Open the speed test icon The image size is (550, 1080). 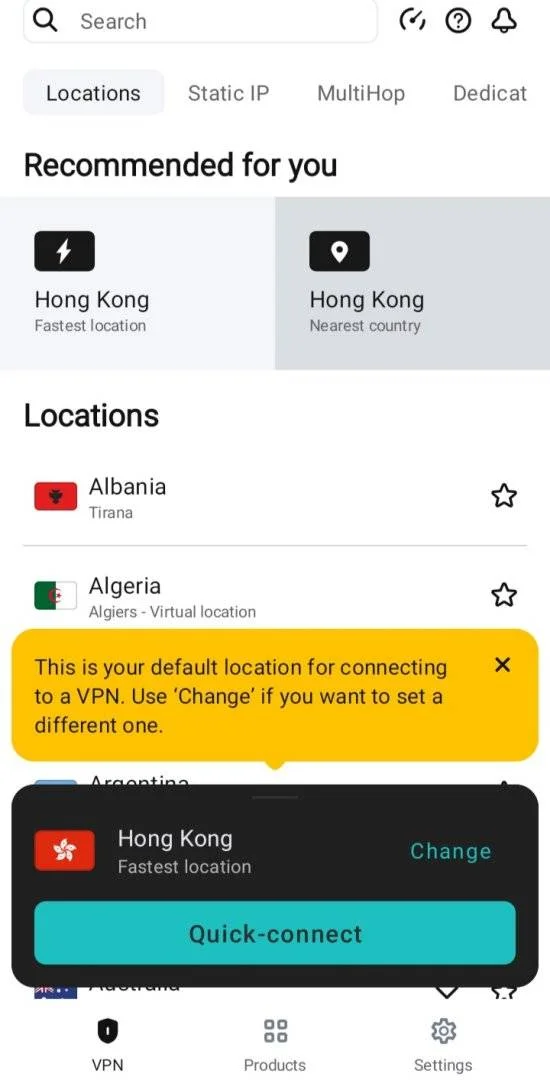tap(412, 21)
